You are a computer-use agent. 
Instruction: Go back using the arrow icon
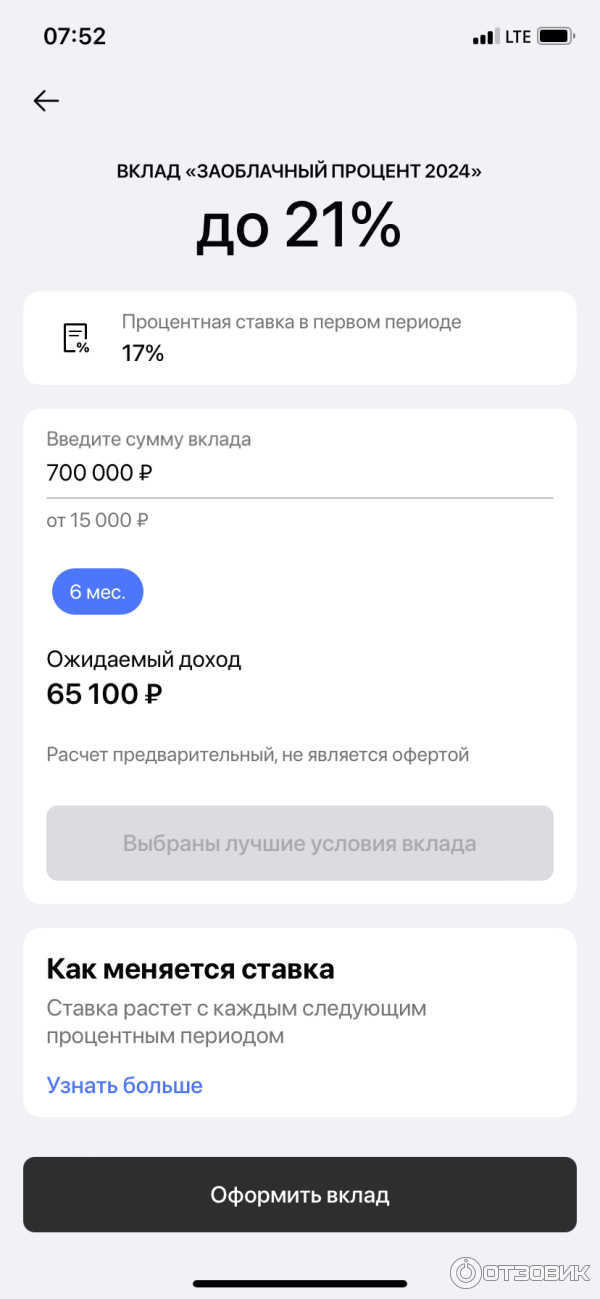(x=46, y=100)
